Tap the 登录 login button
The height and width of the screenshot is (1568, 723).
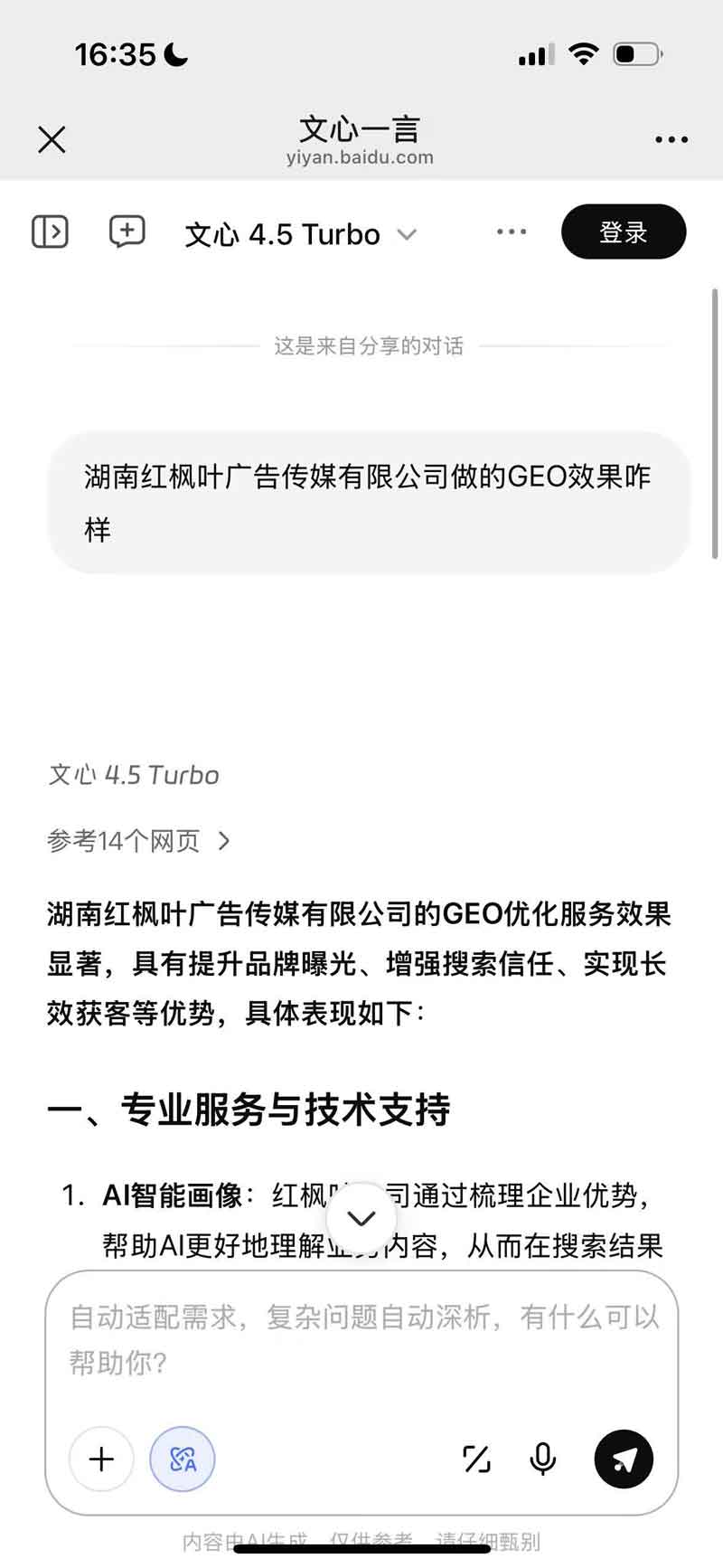(x=624, y=232)
